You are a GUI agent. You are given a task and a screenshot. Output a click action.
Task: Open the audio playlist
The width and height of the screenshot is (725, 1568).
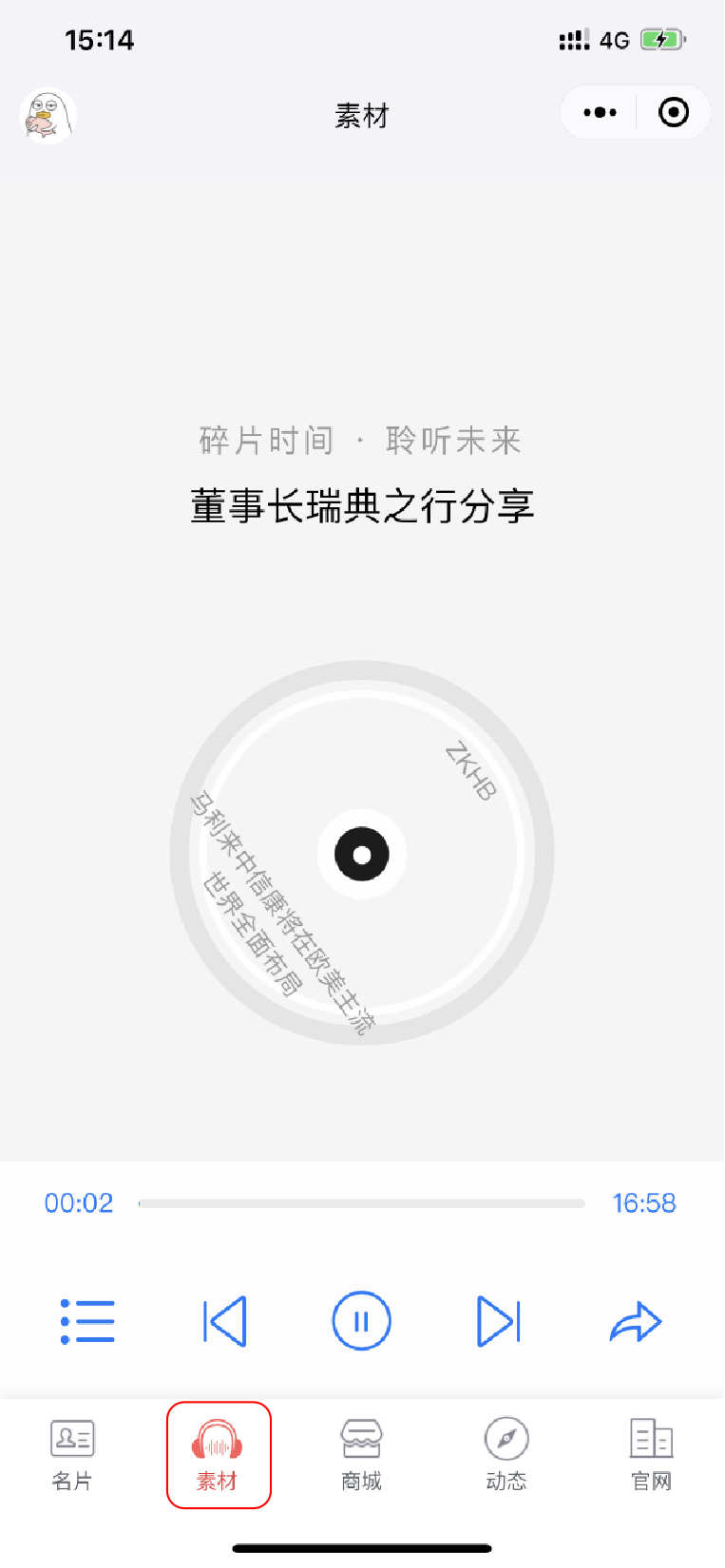(x=87, y=1321)
